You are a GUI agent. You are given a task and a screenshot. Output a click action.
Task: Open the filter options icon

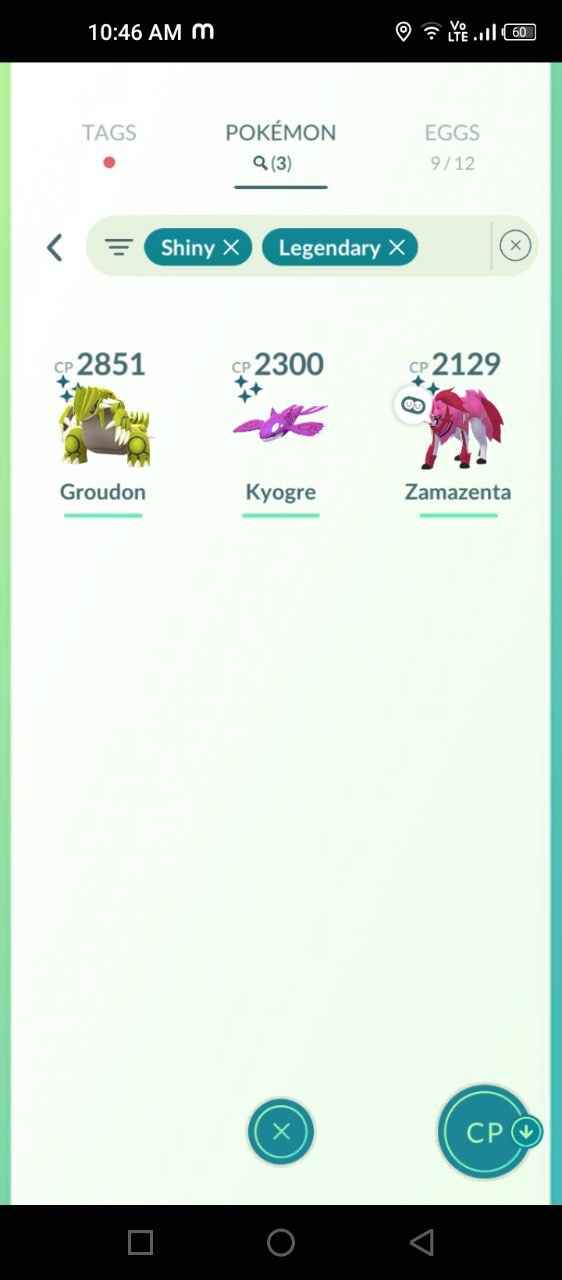tap(118, 247)
